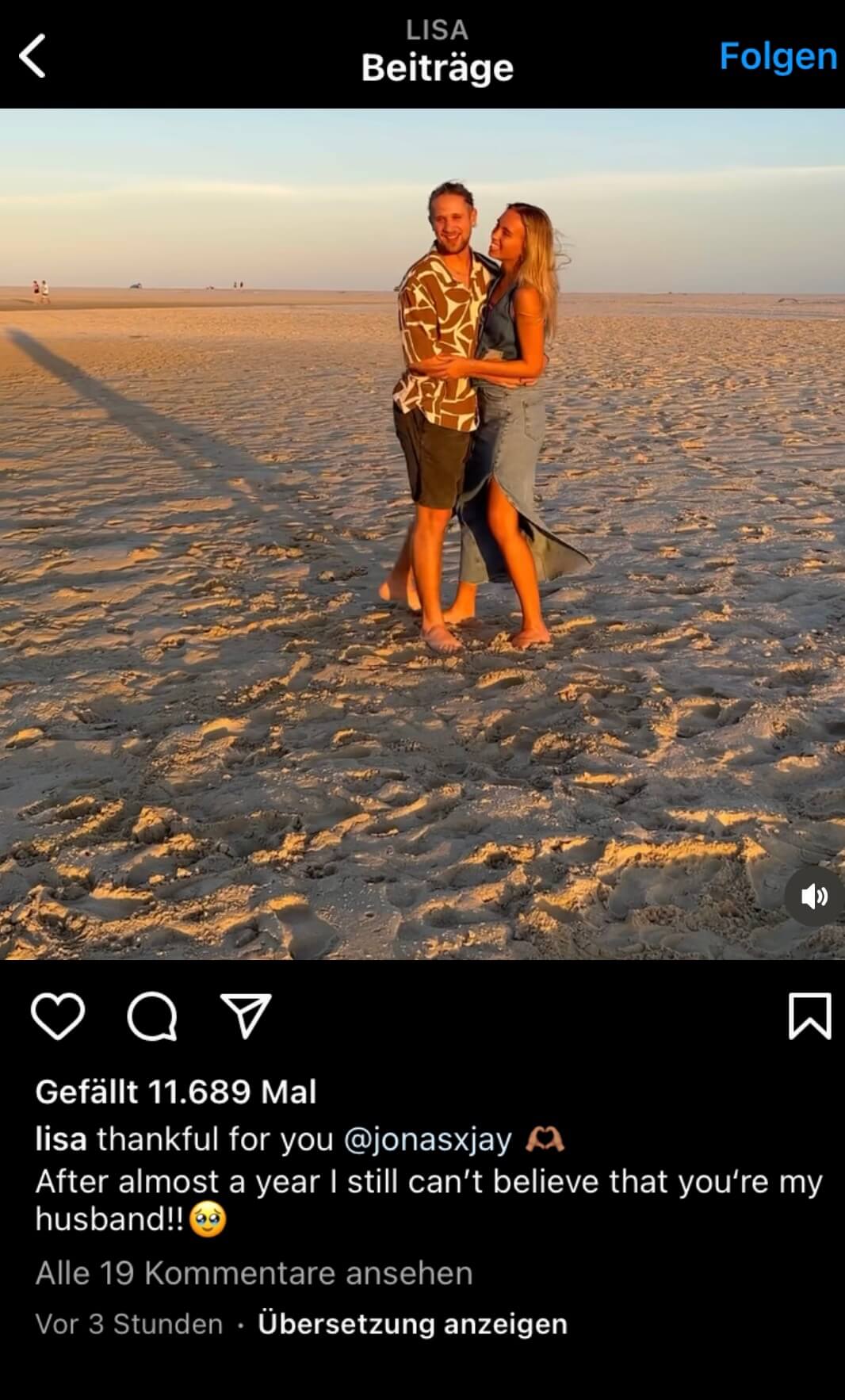Go back using the top-left arrow
The image size is (845, 1400).
coord(32,55)
